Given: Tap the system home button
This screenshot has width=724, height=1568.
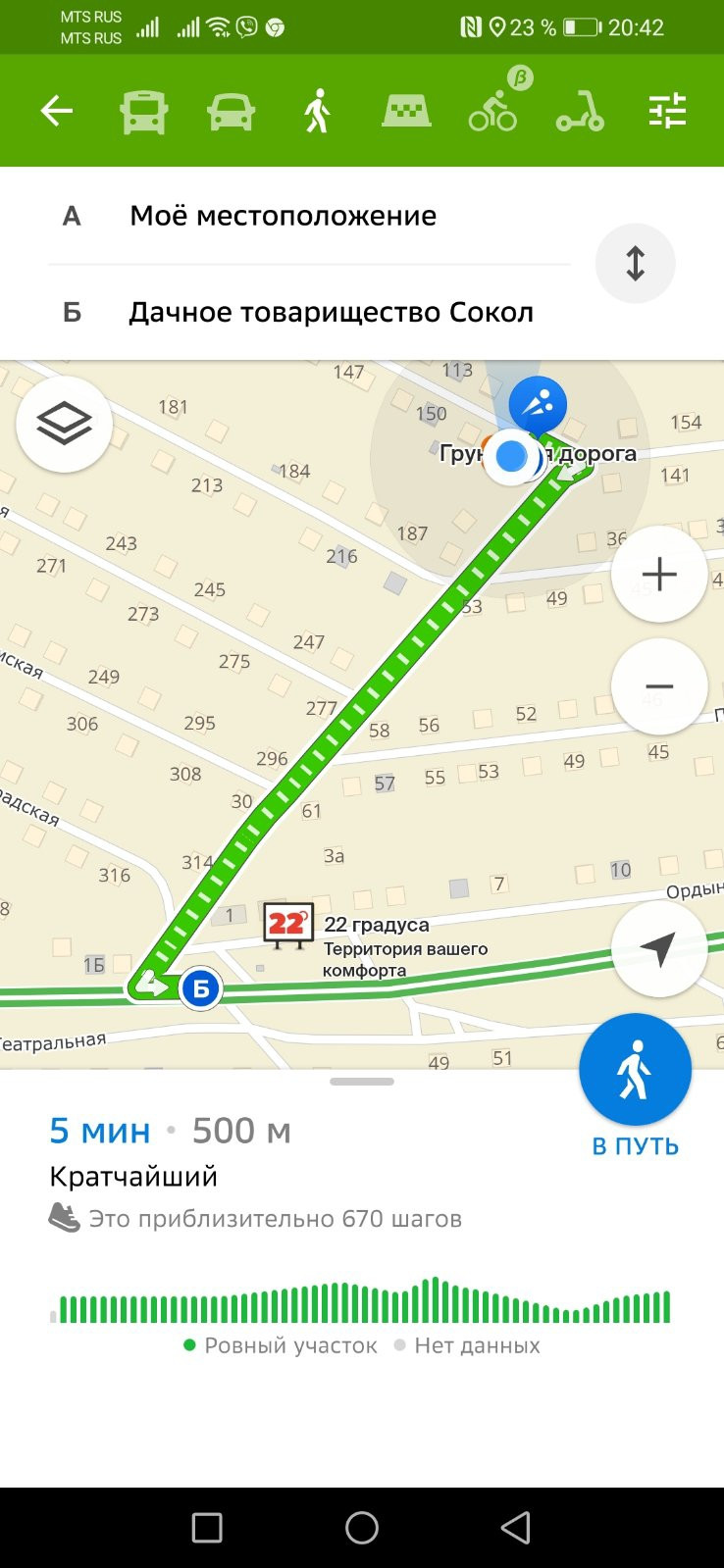Looking at the screenshot, I should coord(362,1527).
